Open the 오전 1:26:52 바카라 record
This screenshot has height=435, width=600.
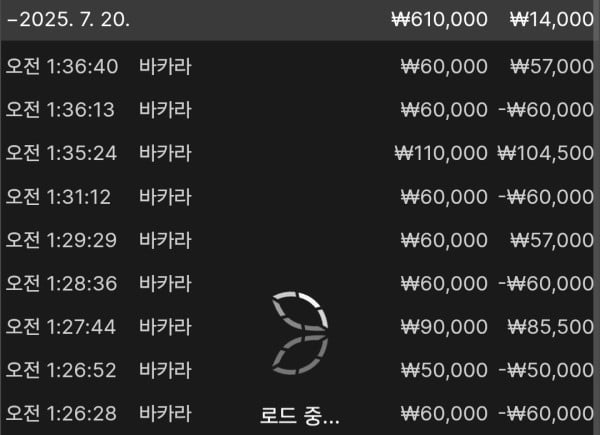click(300, 369)
